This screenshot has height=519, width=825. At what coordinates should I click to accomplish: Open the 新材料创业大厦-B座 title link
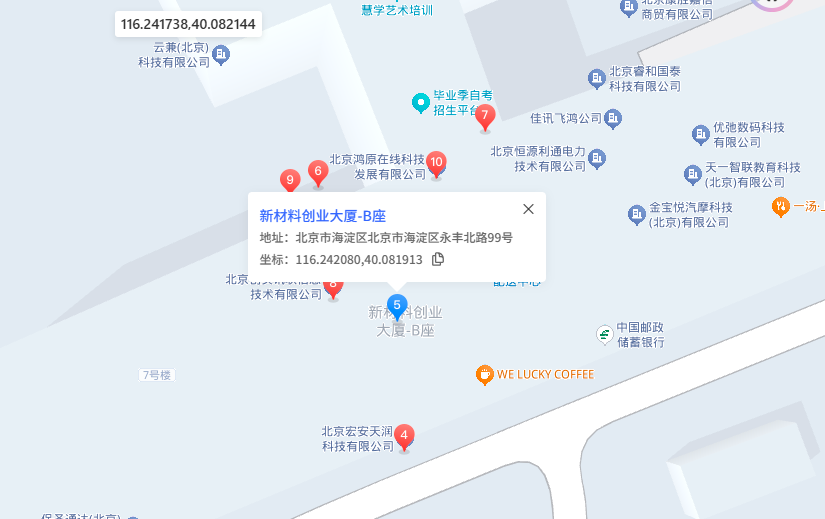point(322,215)
